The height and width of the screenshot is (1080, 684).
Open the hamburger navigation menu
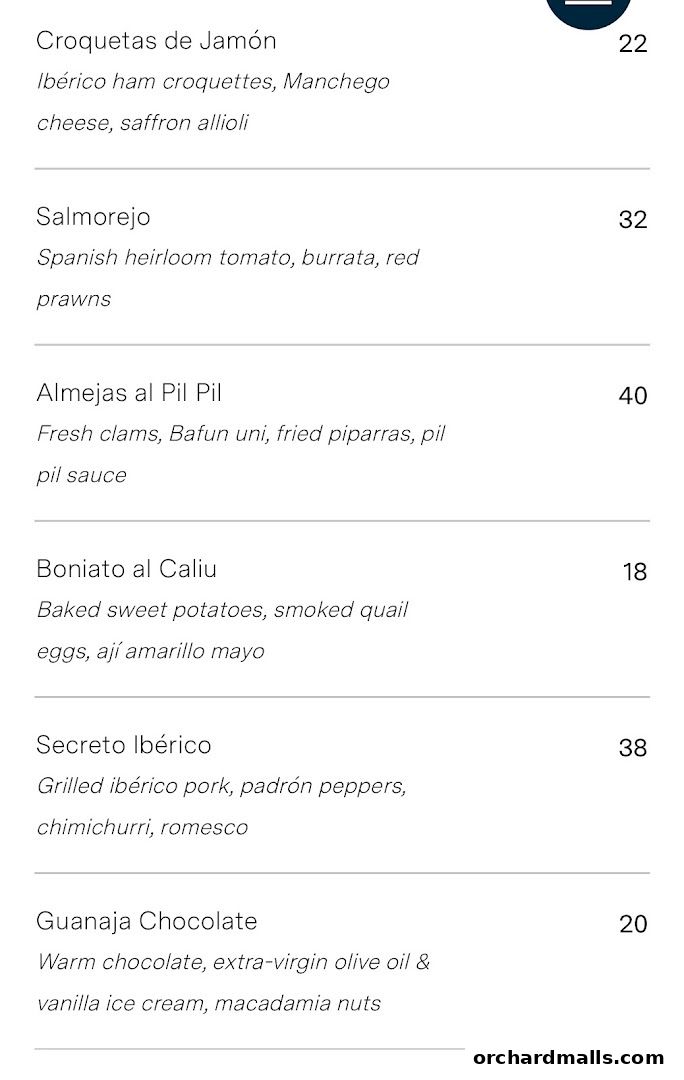(x=589, y=6)
